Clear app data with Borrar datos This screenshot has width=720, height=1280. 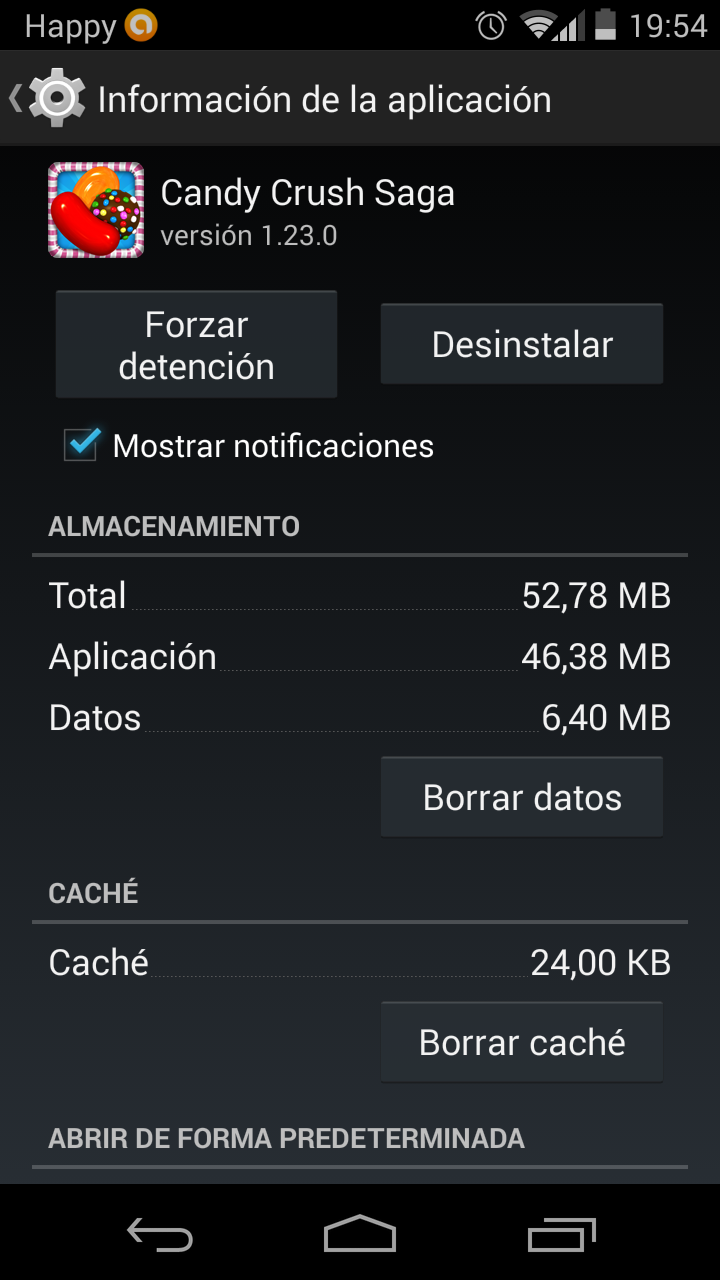click(x=521, y=797)
